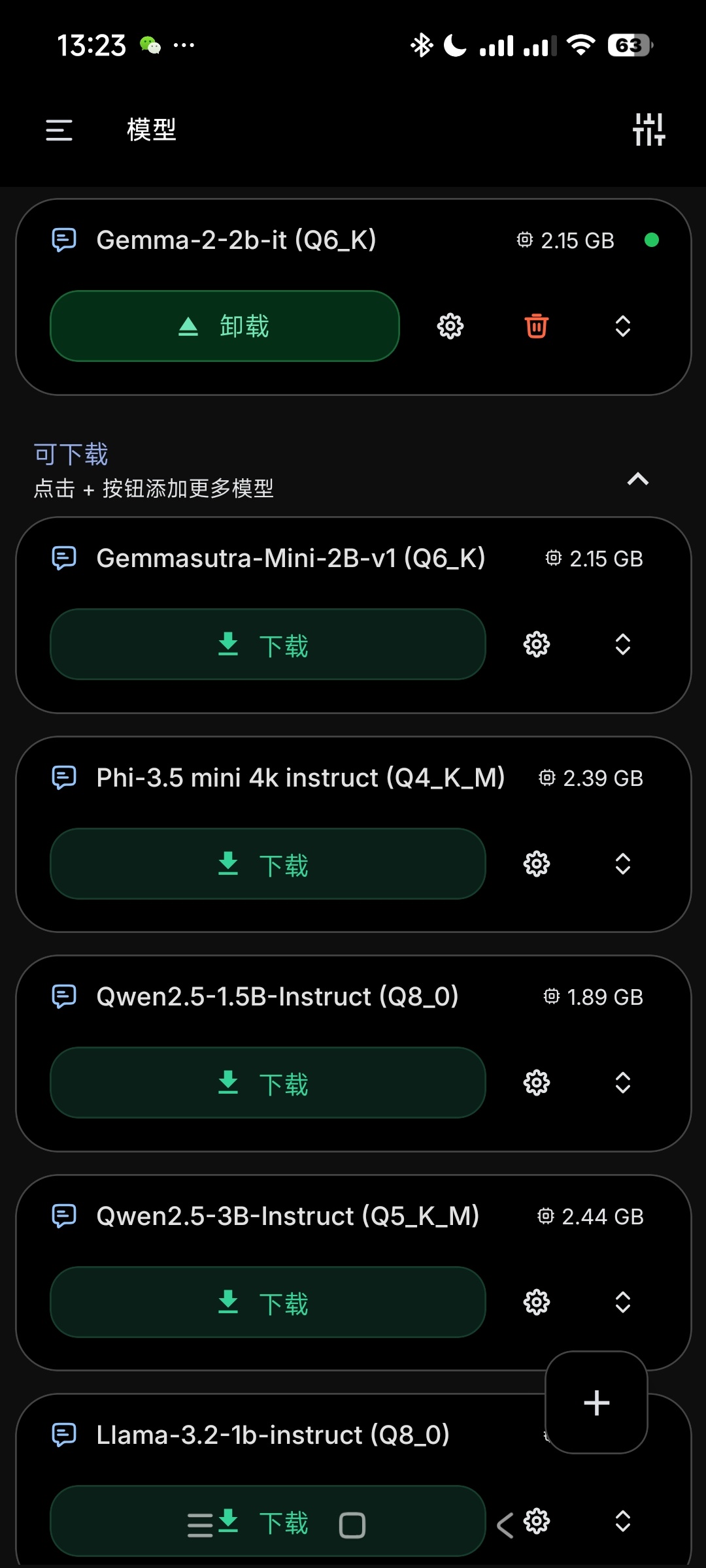Click the green loaded status dot on Gemma-2-2b-it
This screenshot has height=1568, width=706.
point(653,240)
